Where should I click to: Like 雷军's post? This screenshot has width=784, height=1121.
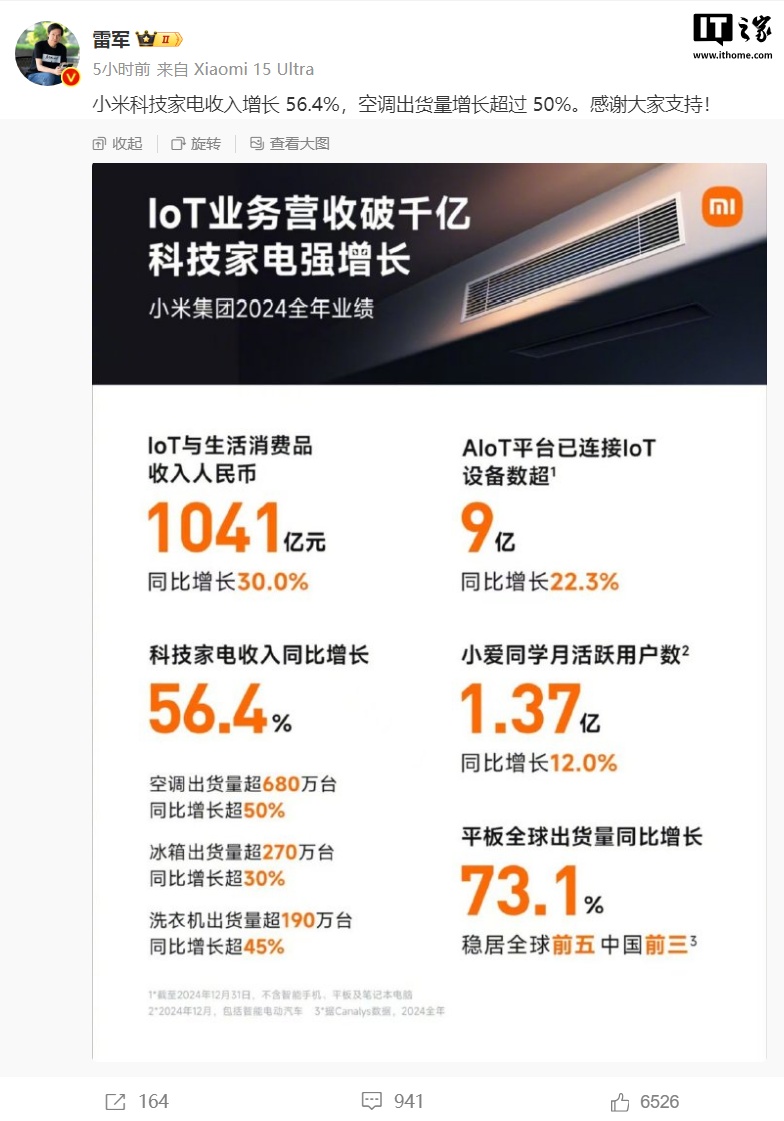[x=645, y=1101]
